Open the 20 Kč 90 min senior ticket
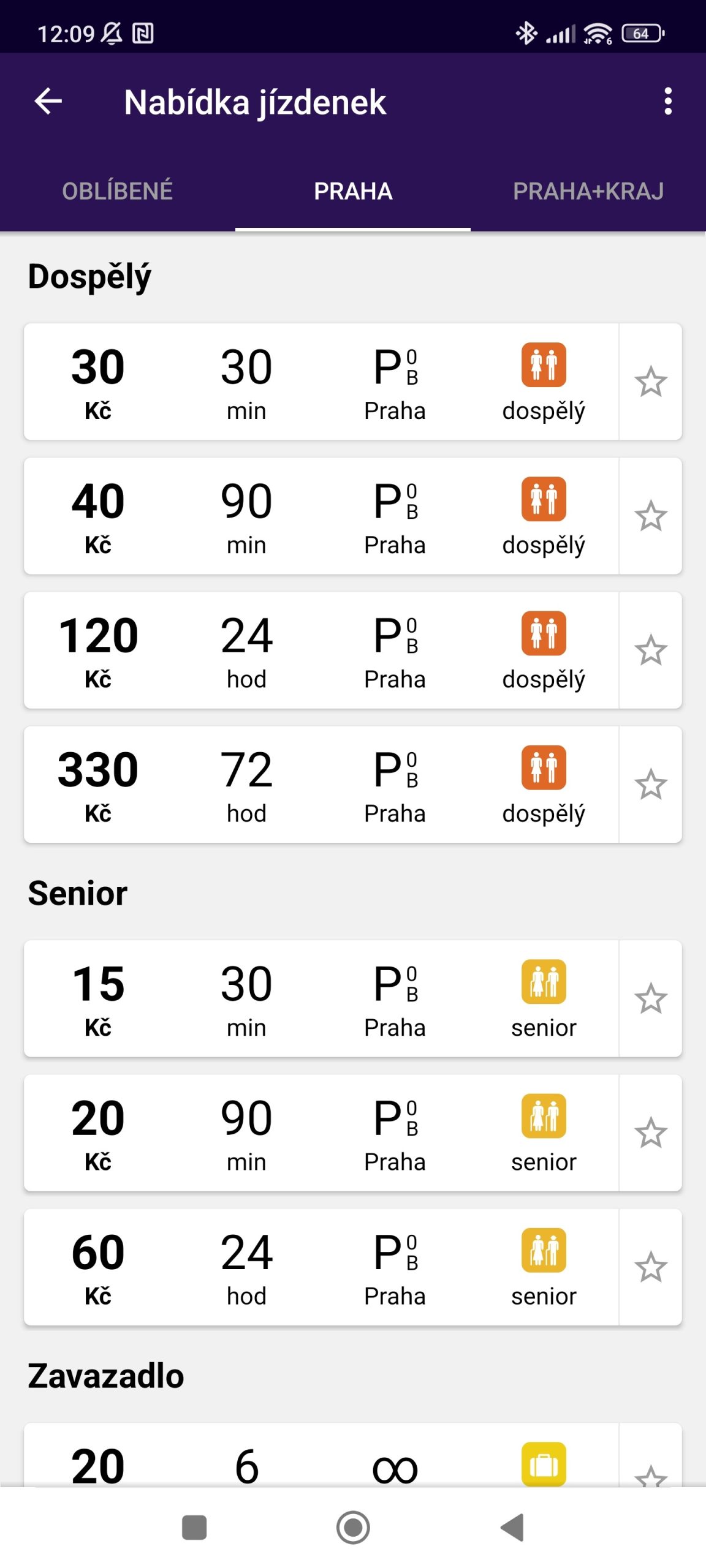Image resolution: width=706 pixels, height=1568 pixels. (x=321, y=1133)
